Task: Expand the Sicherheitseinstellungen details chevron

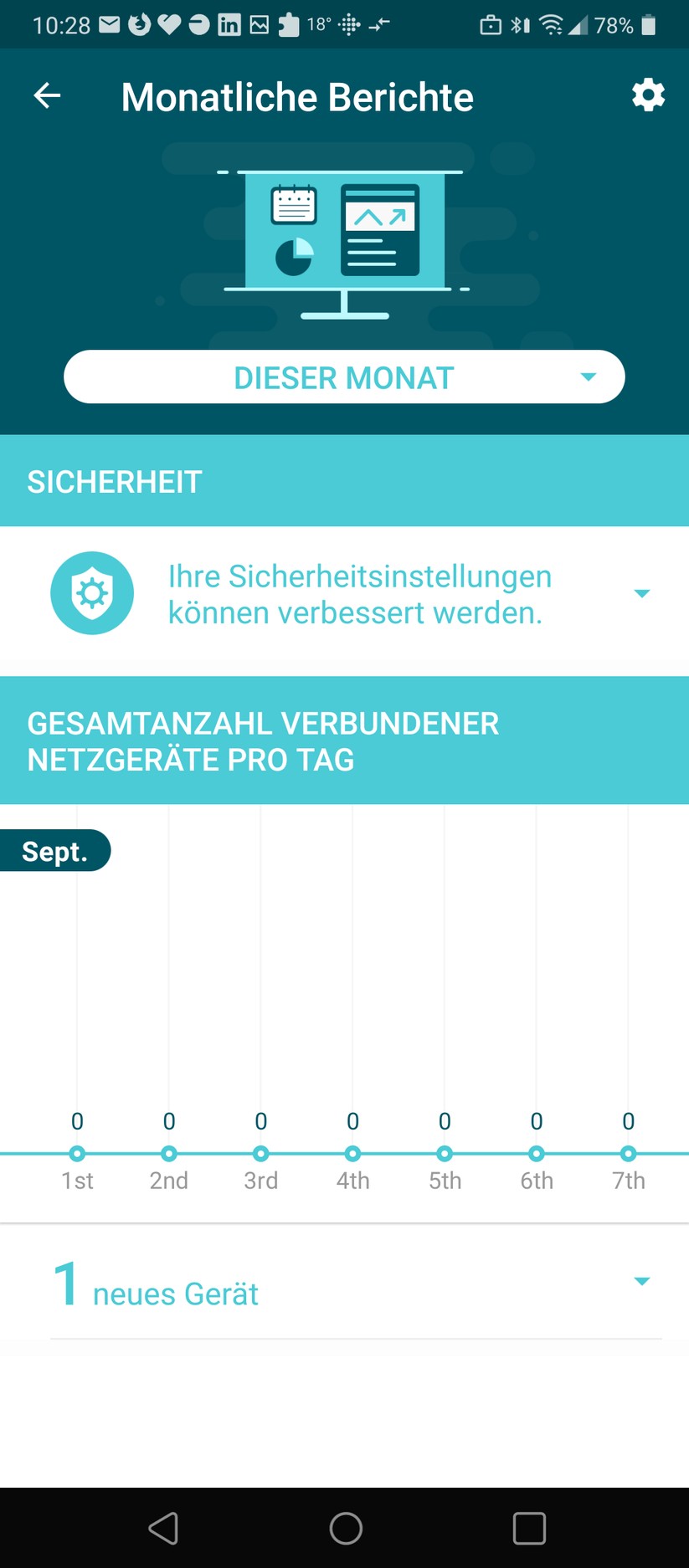Action: (x=642, y=592)
